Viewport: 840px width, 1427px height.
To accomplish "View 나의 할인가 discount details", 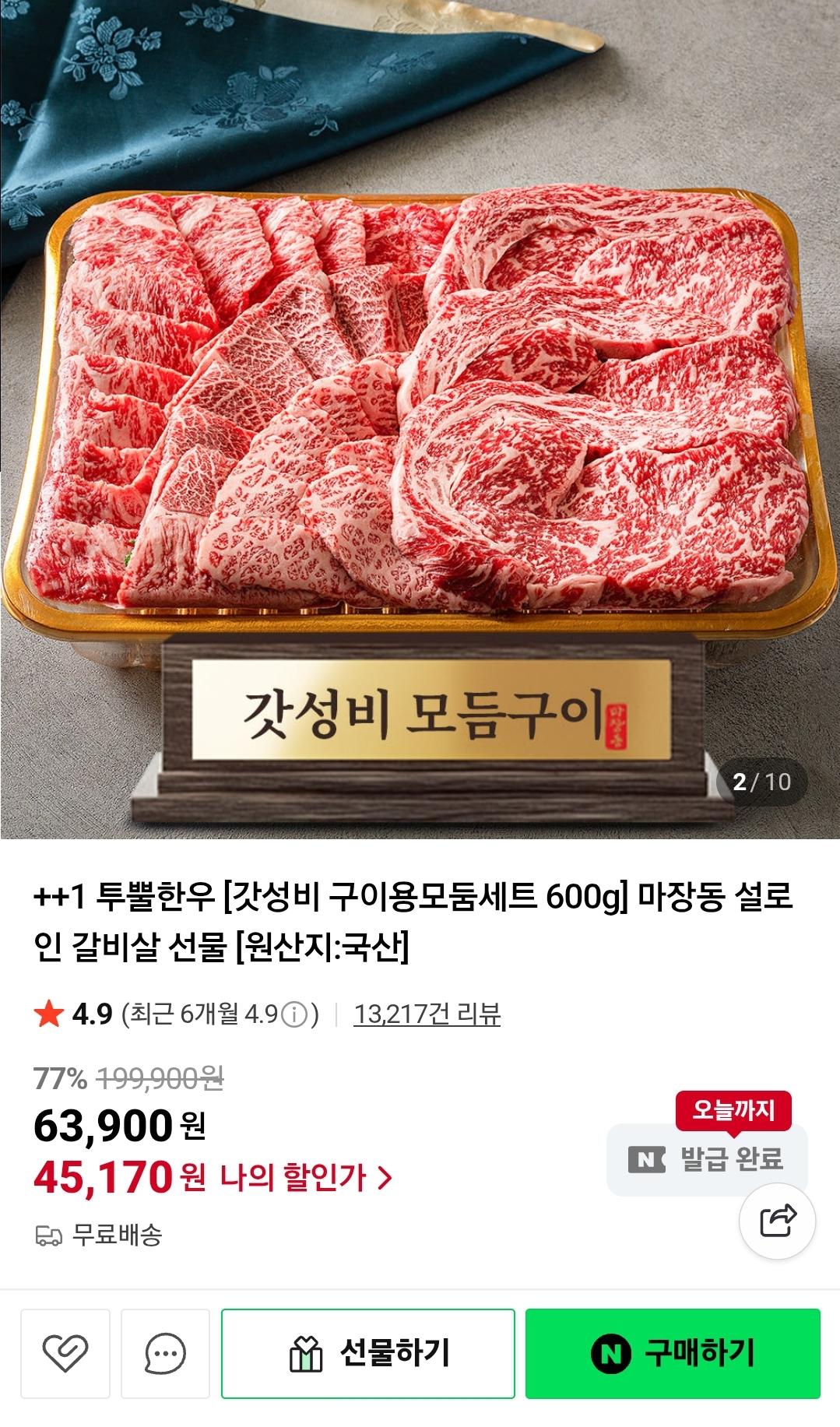I will [305, 1177].
